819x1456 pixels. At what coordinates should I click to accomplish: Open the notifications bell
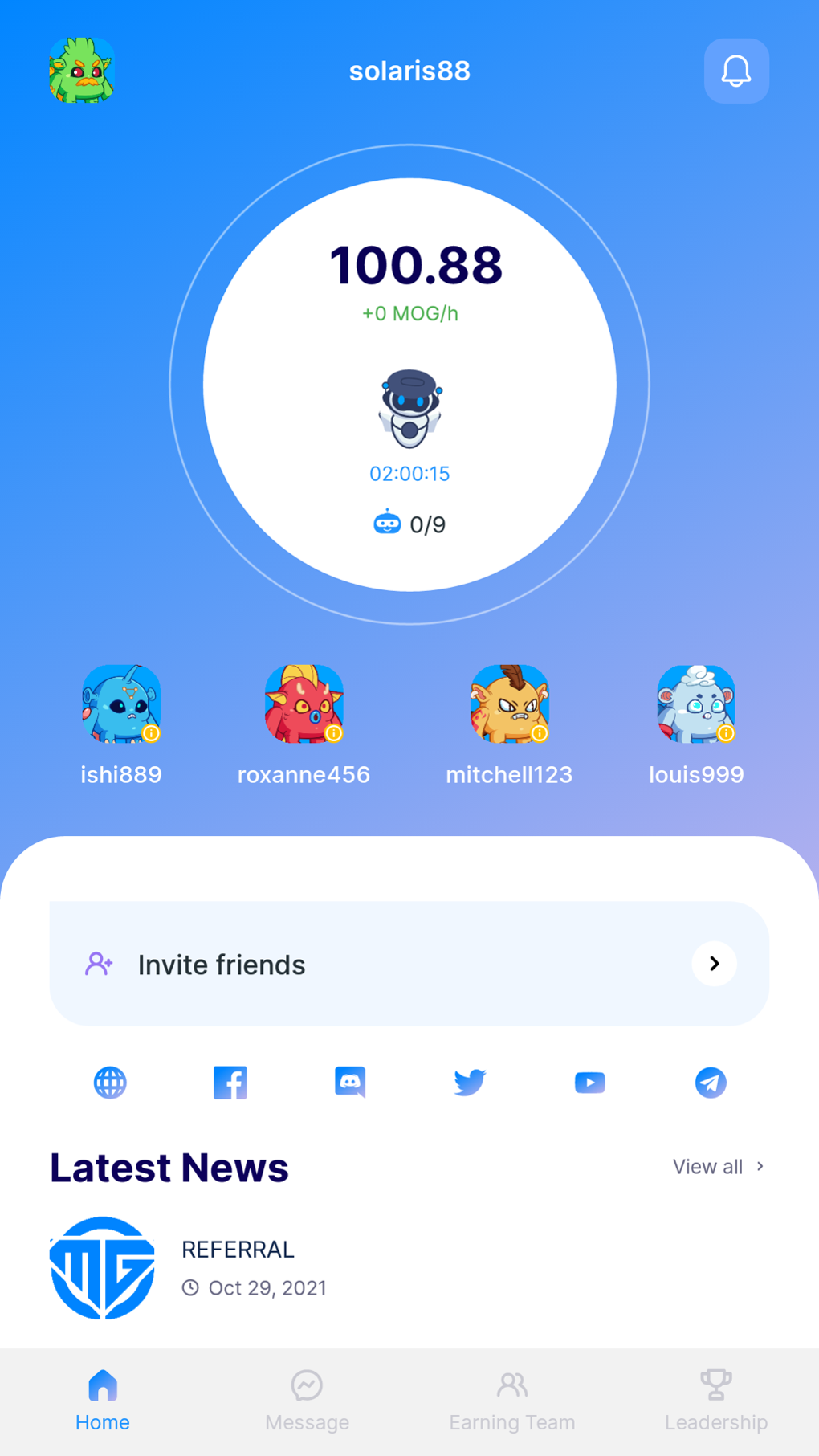(736, 71)
